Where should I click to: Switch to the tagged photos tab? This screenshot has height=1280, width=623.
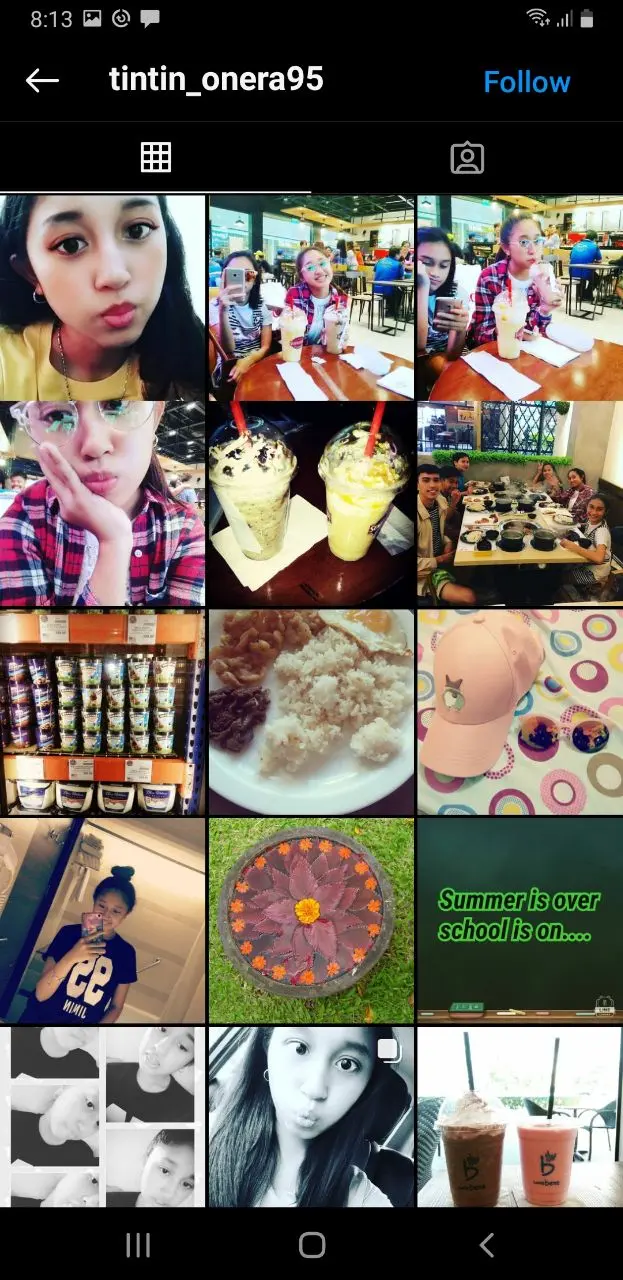(x=467, y=158)
